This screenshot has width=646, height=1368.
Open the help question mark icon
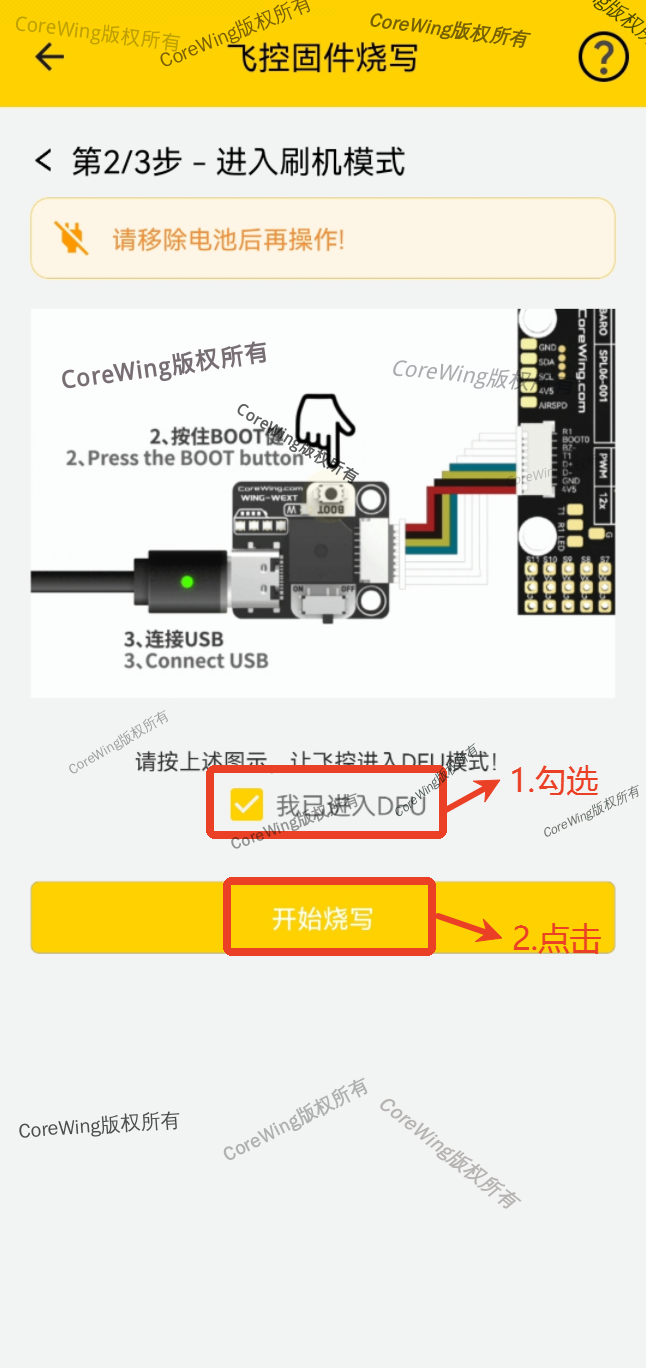[603, 59]
